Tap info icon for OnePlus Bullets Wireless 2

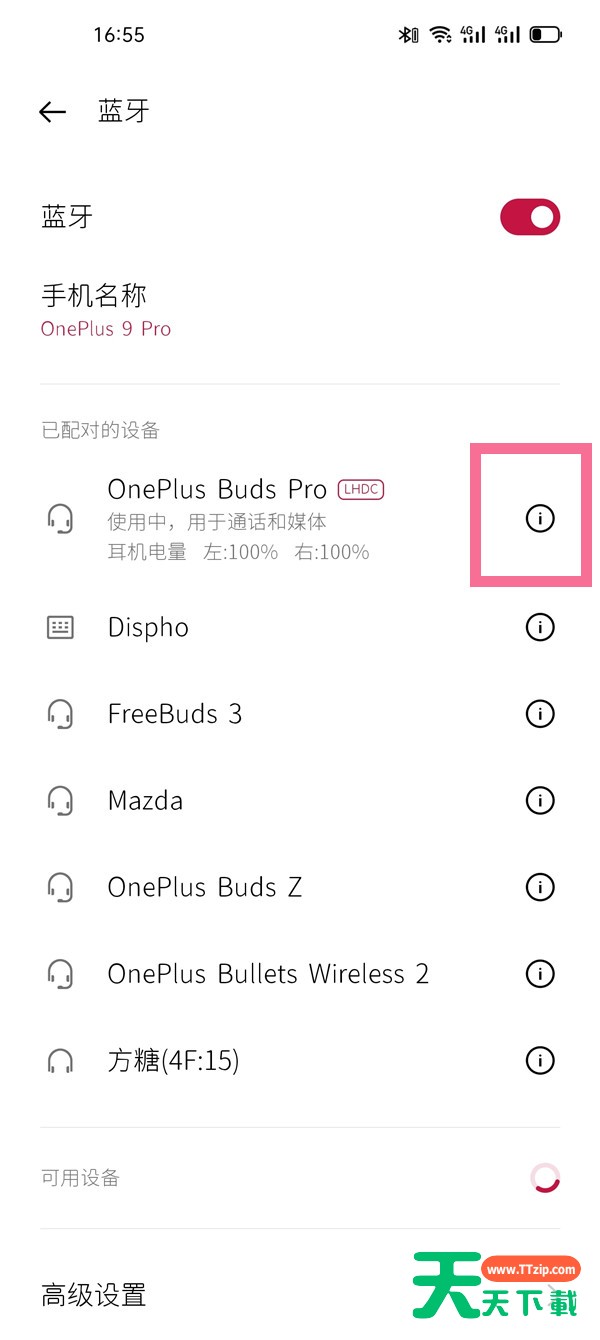pos(540,974)
